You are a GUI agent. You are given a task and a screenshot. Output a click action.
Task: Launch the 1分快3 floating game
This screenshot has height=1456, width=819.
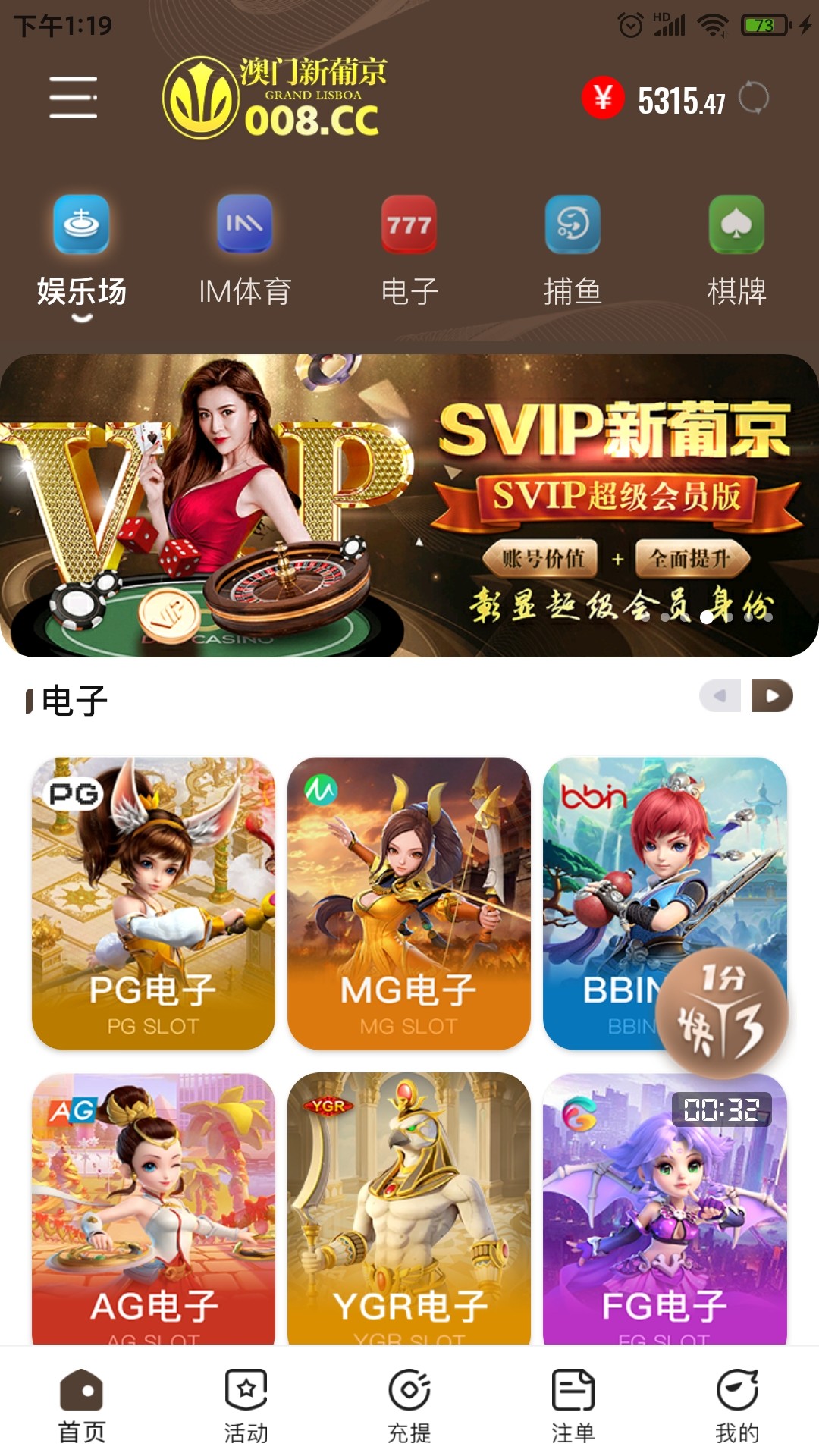click(721, 1012)
